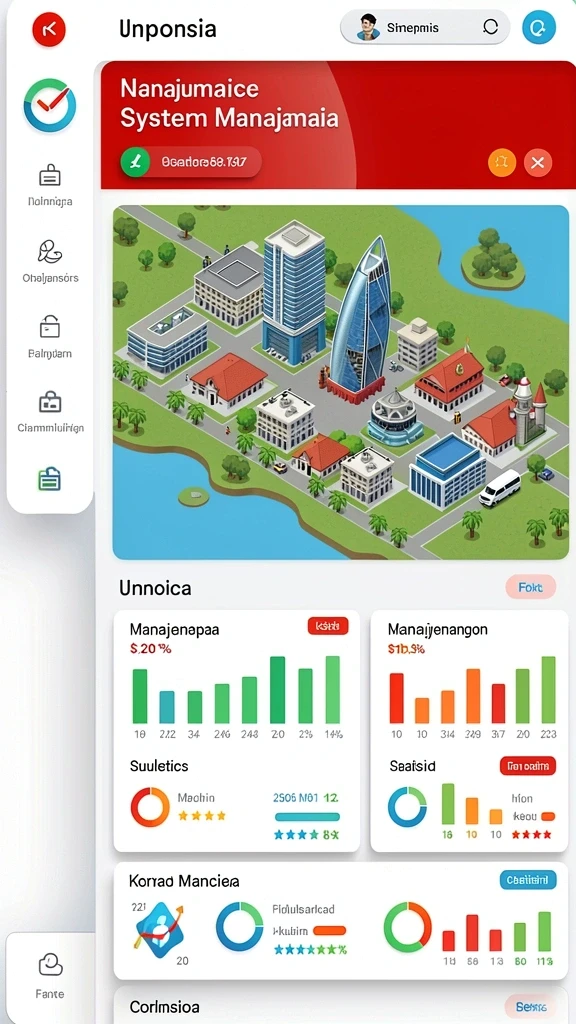The image size is (576, 1024).
Task: Tap the orange icon on the red banner
Action: coord(502,163)
